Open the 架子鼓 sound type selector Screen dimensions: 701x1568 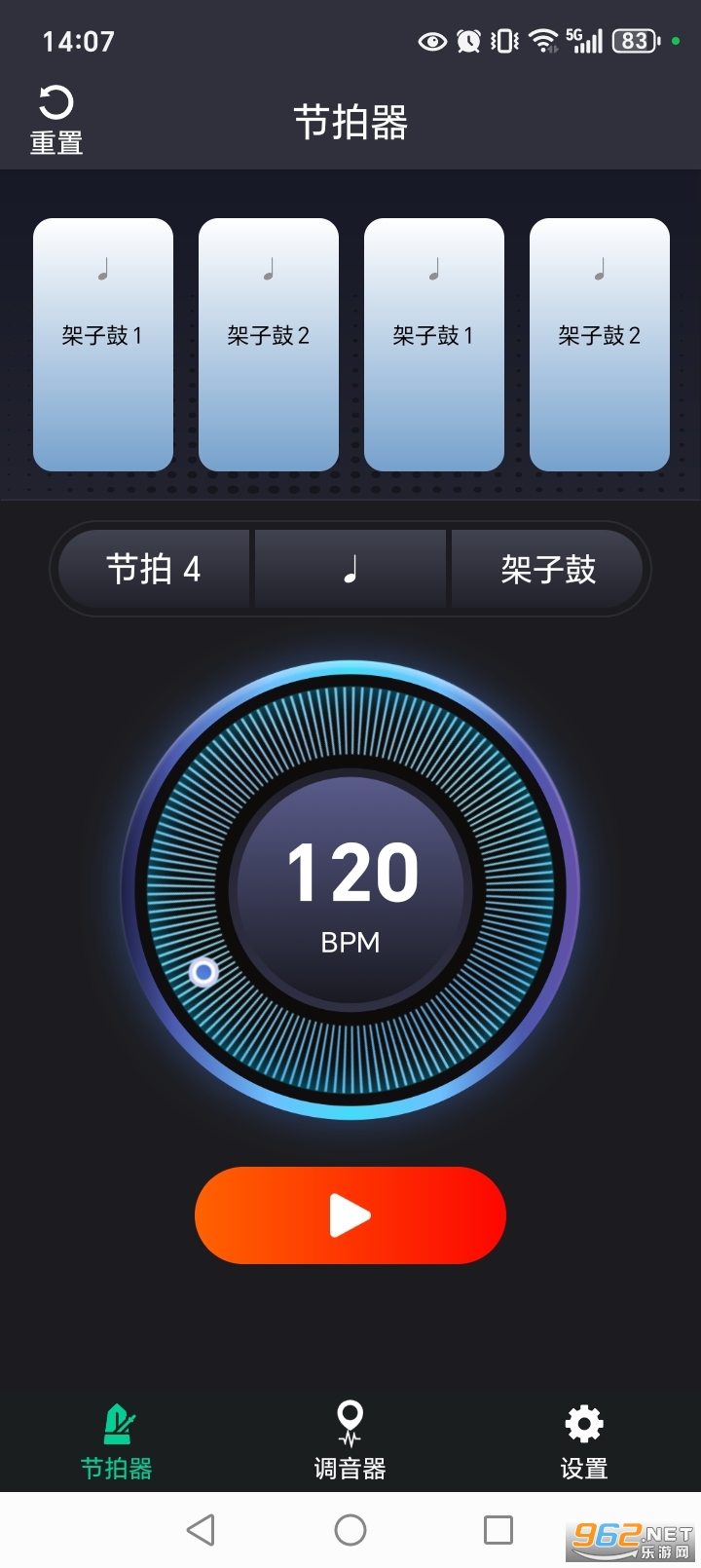pyautogui.click(x=548, y=570)
